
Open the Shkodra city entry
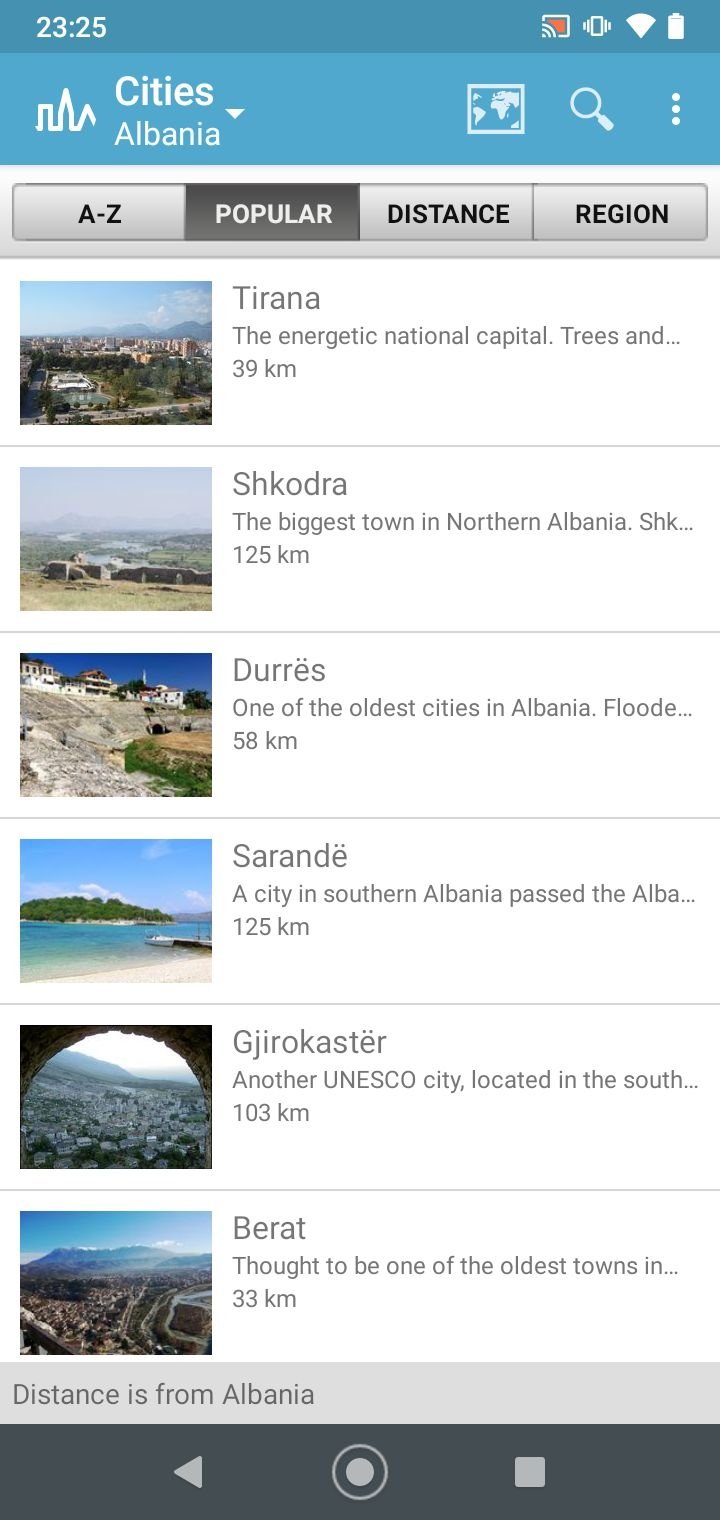tap(360, 539)
